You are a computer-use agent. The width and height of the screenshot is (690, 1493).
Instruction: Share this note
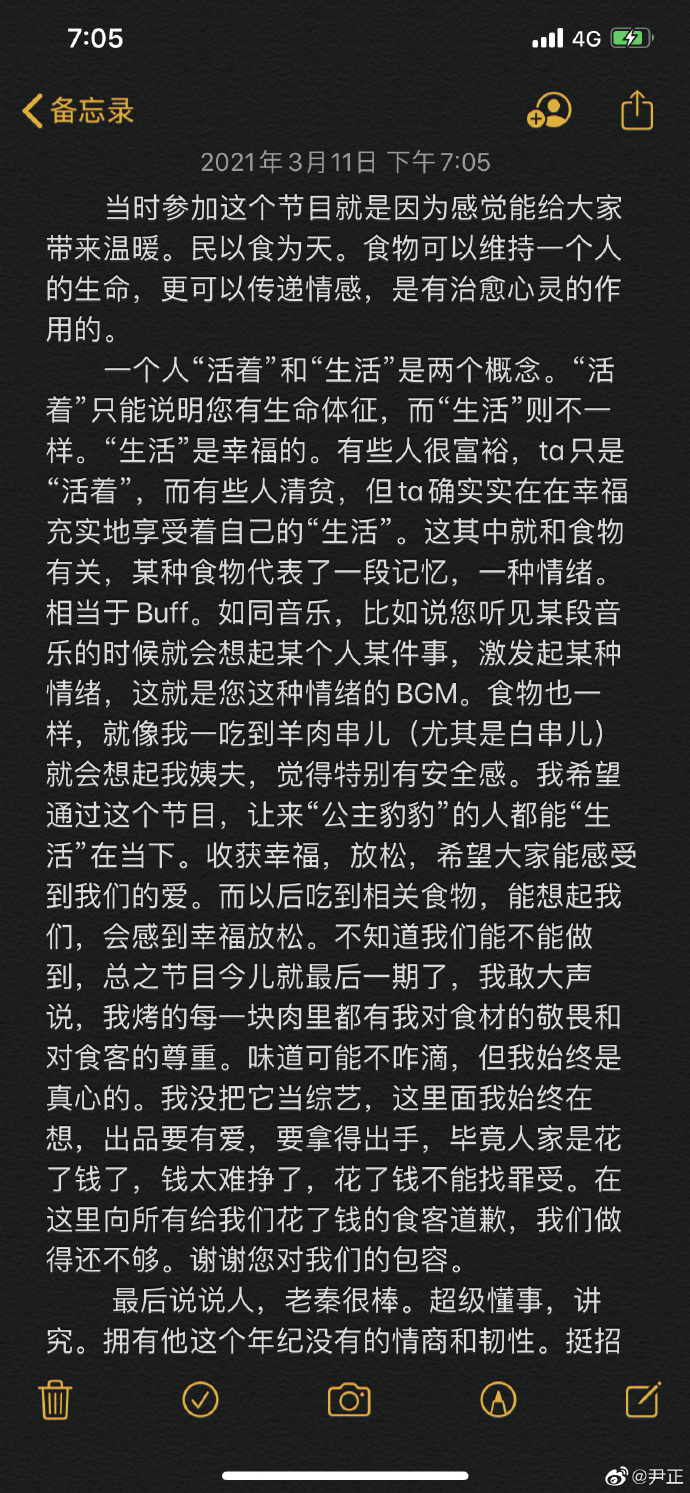click(636, 110)
